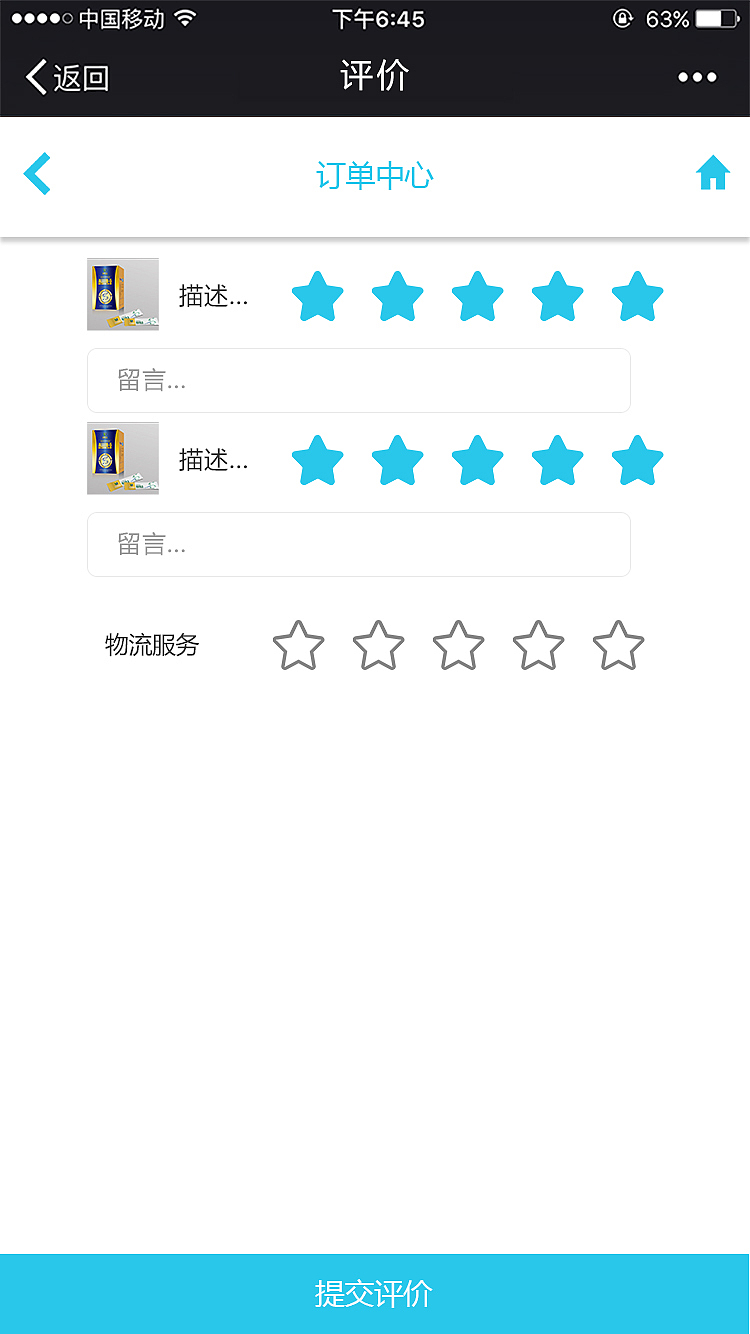Open the ellipsis menu at top right
Image resolution: width=750 pixels, height=1334 pixels.
point(697,76)
